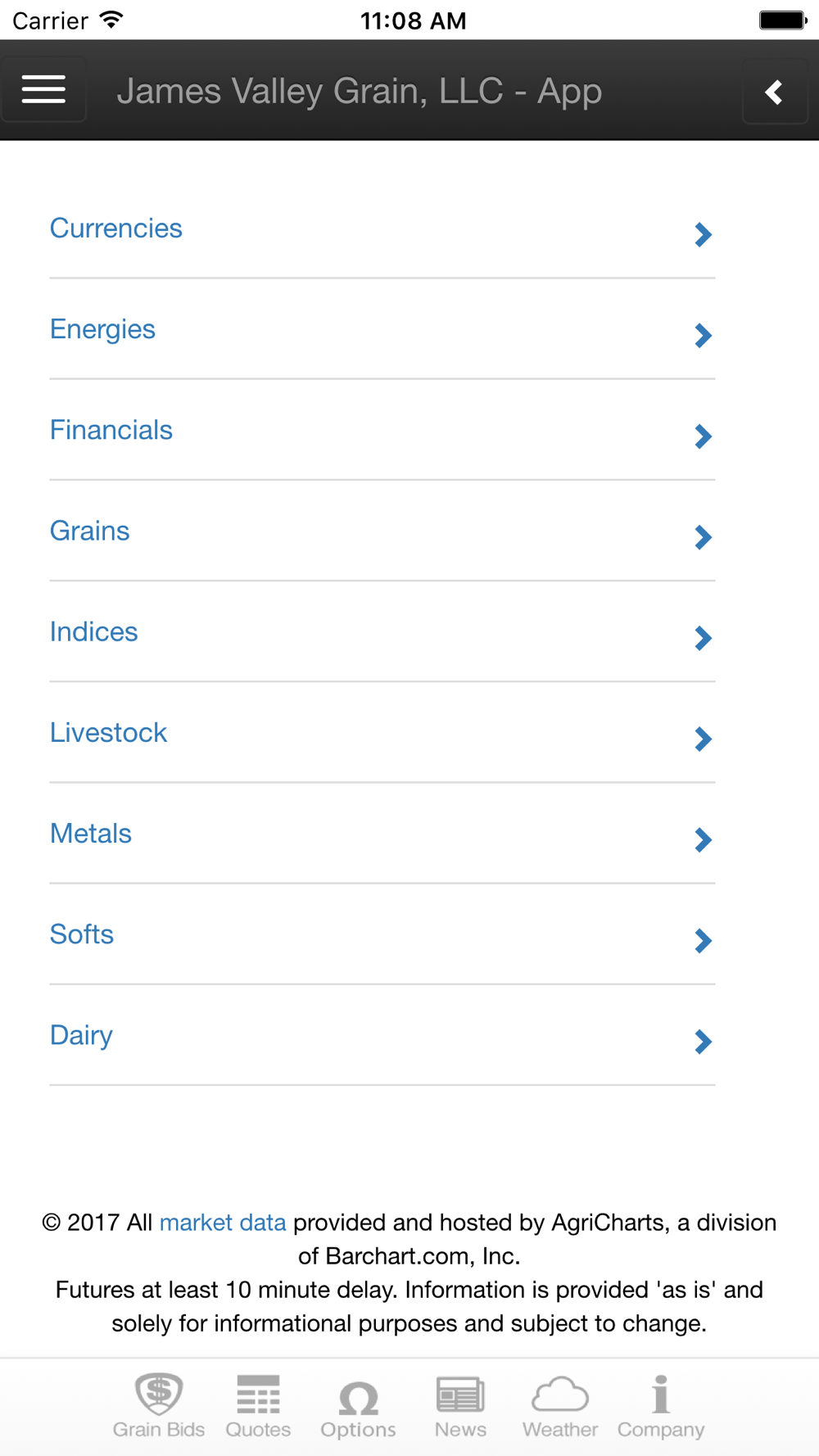Open the Indices list
819x1456 pixels.
(382, 631)
